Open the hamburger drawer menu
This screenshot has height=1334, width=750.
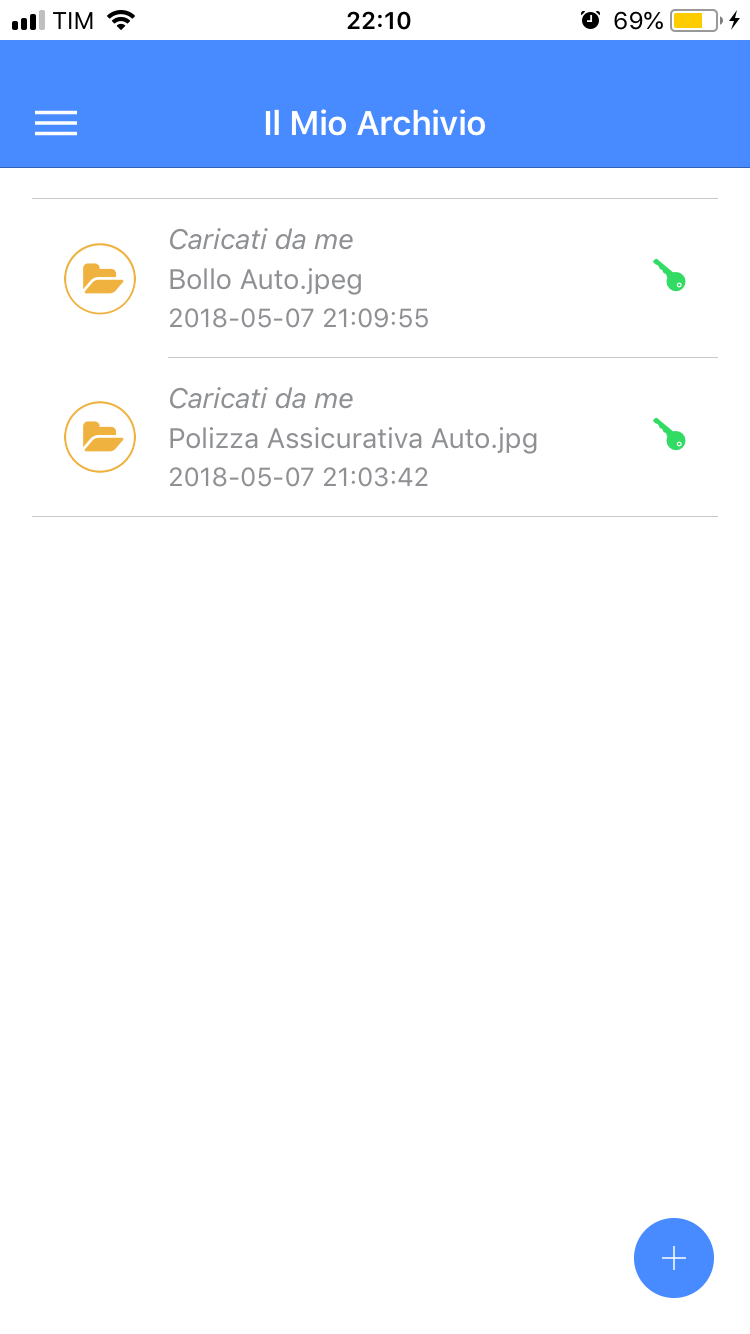point(56,123)
